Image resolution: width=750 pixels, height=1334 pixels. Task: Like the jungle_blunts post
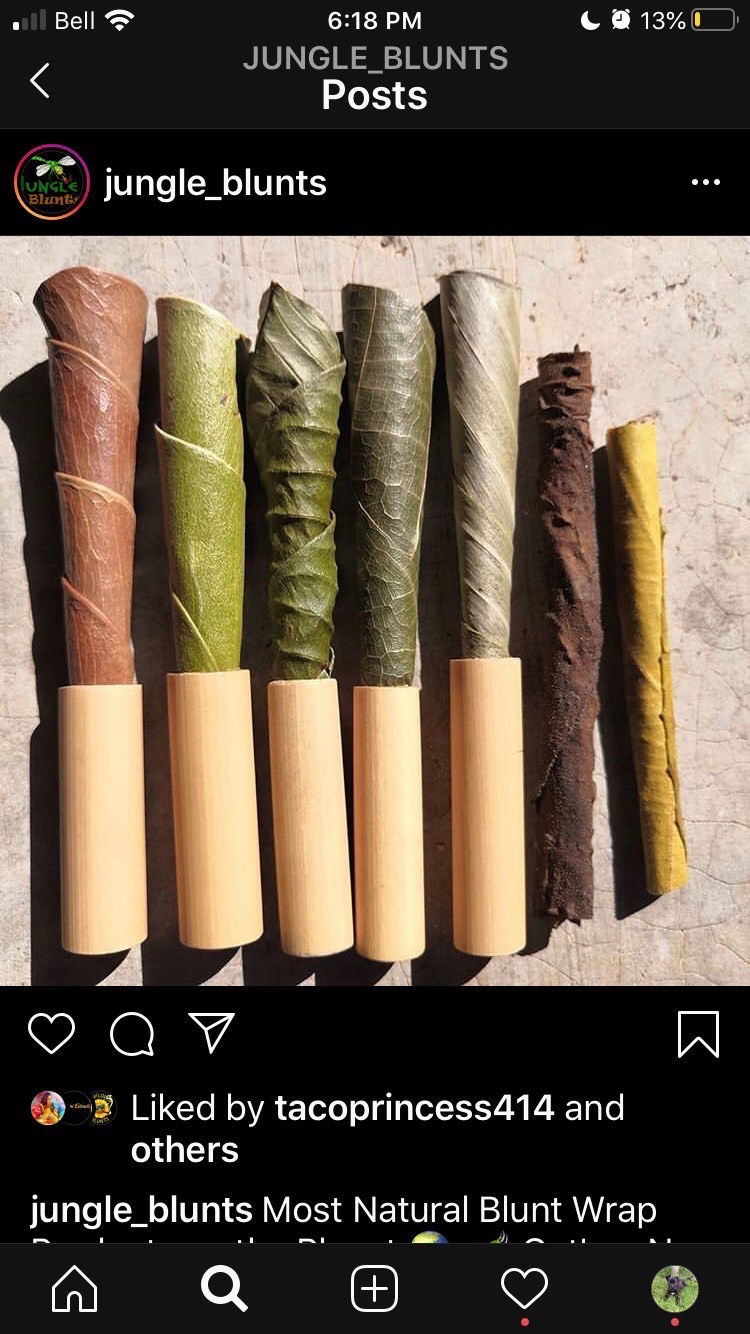[51, 1033]
